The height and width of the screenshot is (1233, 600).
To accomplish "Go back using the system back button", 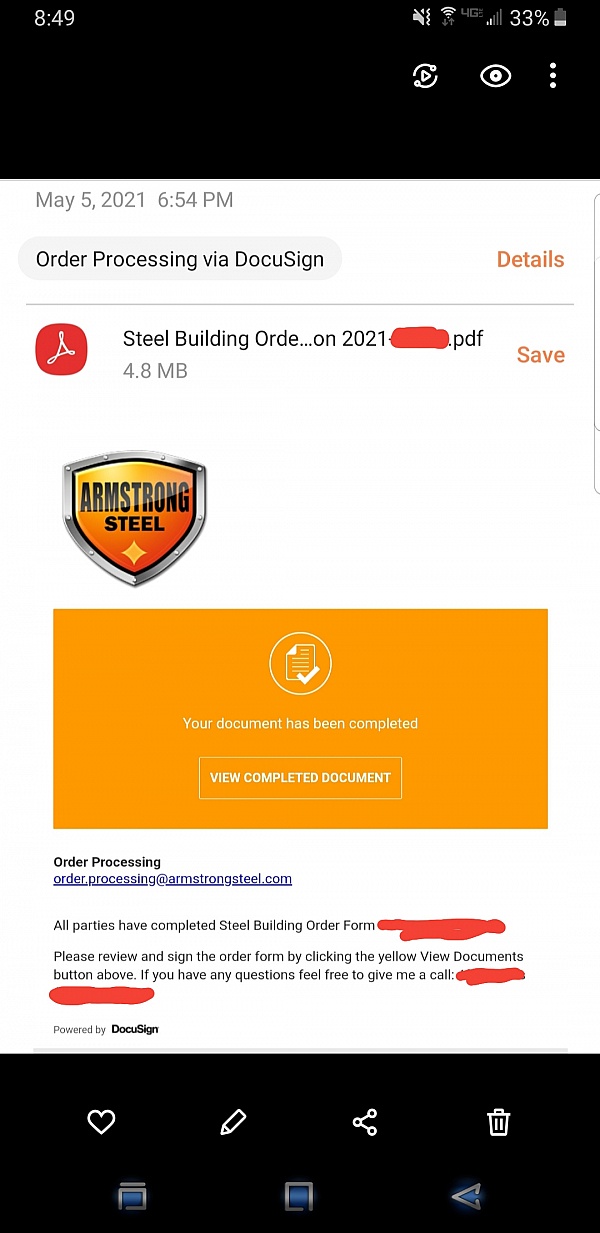I will (x=466, y=1196).
